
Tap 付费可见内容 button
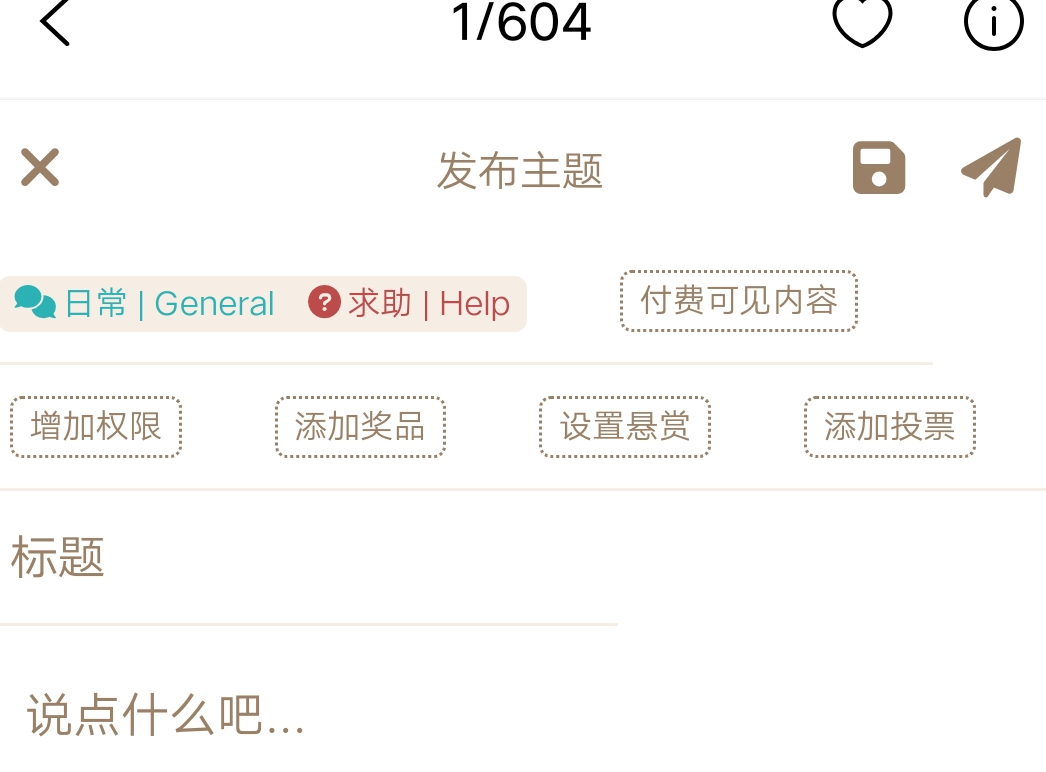click(739, 300)
